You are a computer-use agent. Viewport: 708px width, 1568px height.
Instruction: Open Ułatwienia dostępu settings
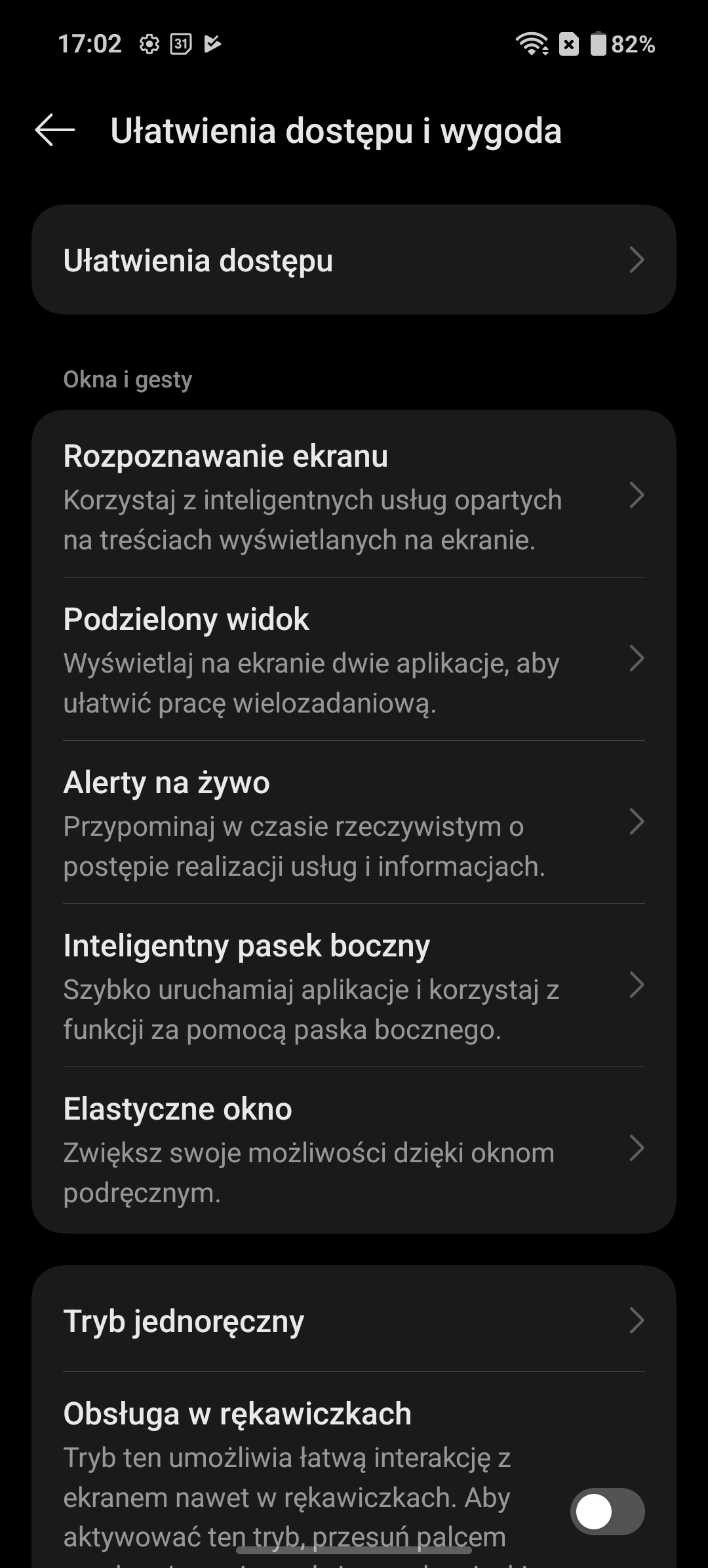(x=354, y=260)
